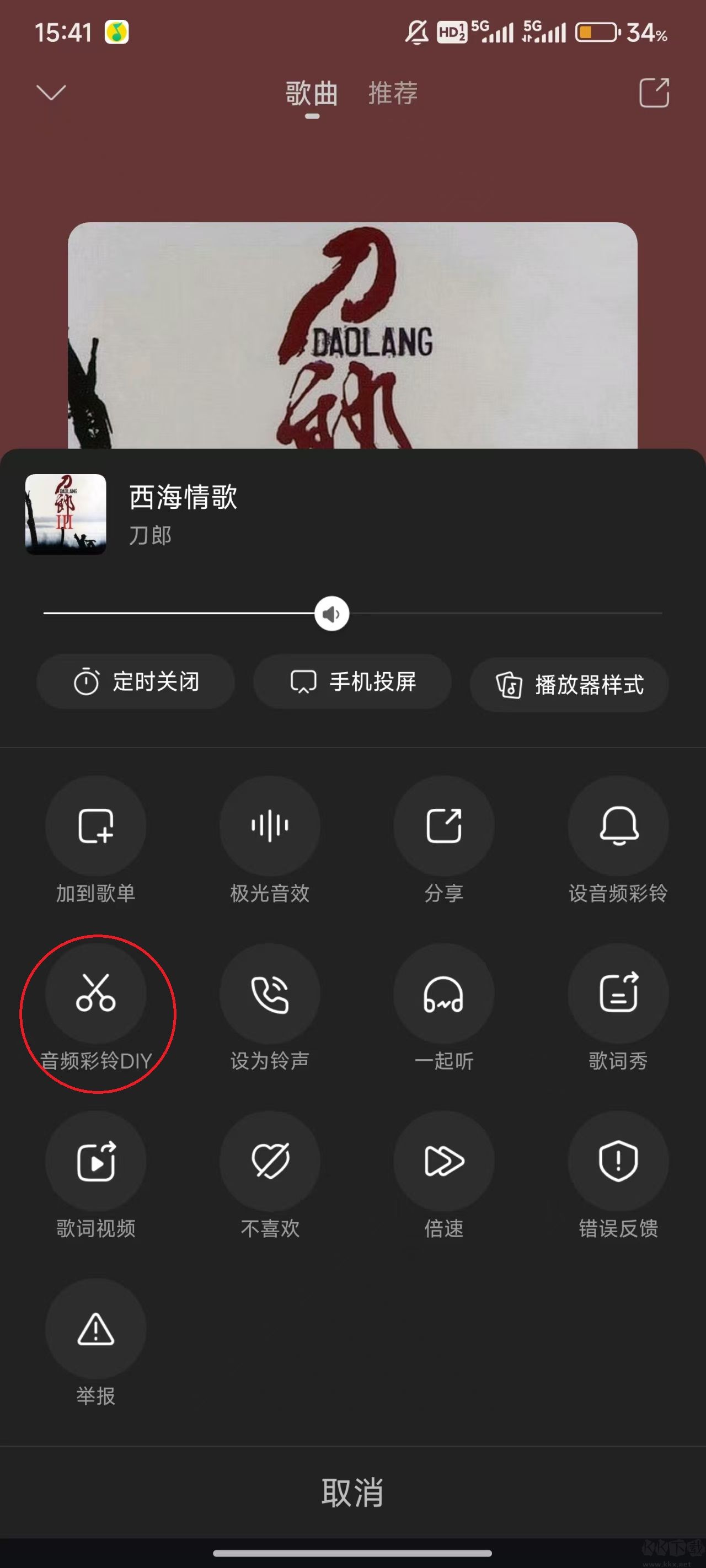Select the 歌曲 tab
The image size is (706, 1568).
[x=311, y=93]
